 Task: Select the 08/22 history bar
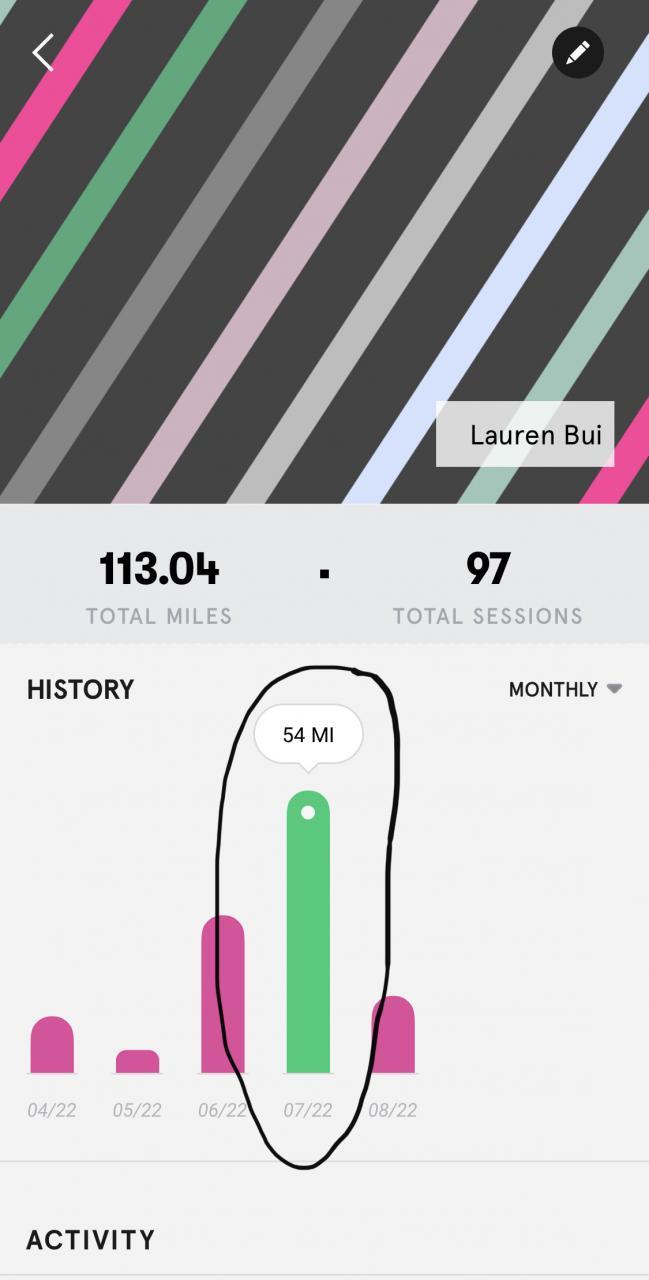(393, 1035)
